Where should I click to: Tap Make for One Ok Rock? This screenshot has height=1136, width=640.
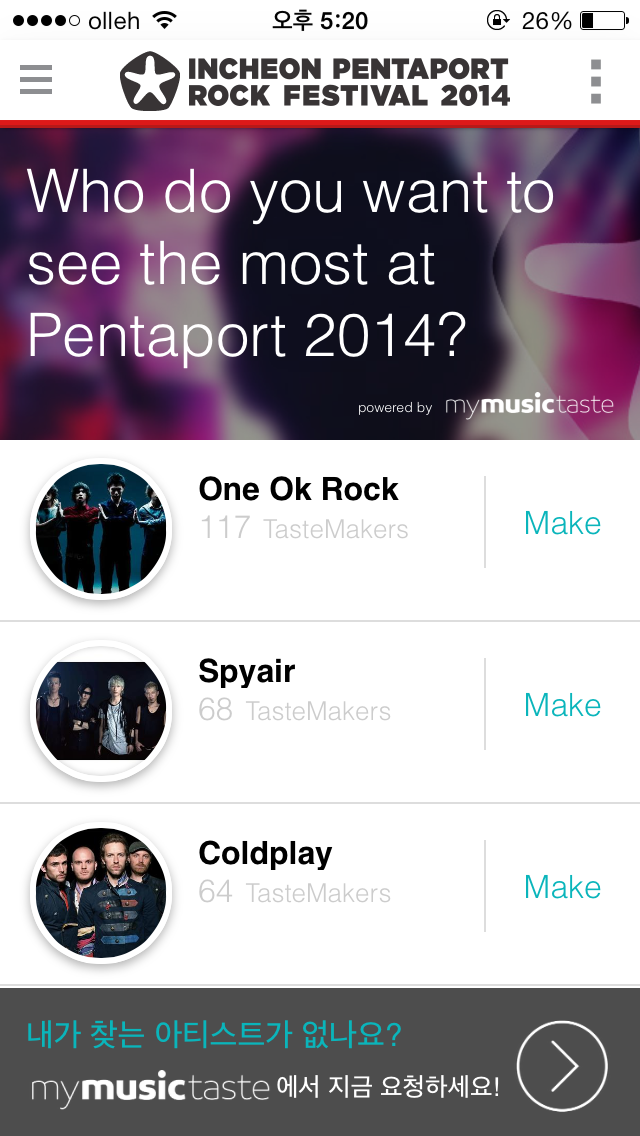click(x=562, y=523)
